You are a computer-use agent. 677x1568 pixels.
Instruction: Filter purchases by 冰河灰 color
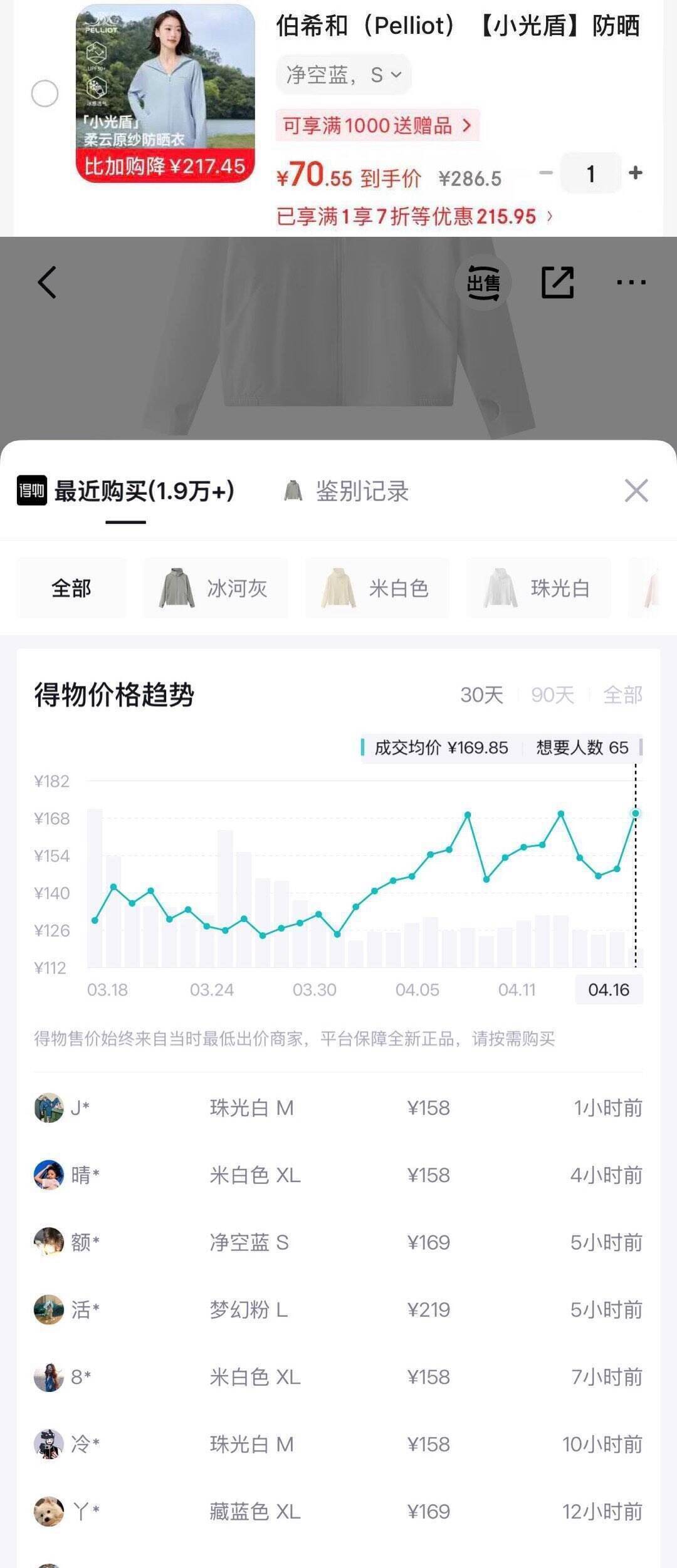[x=216, y=588]
